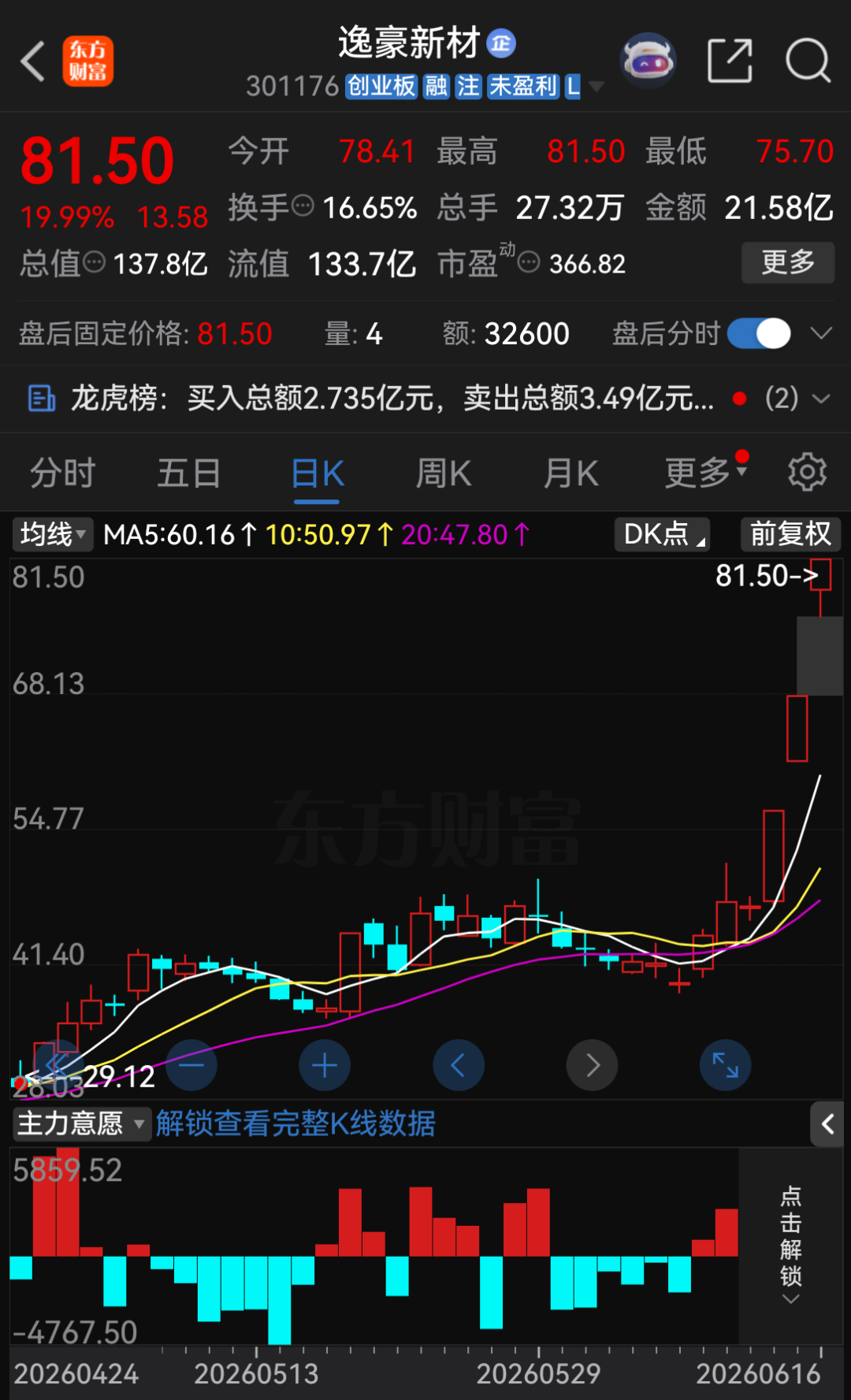
Task: Go back using the top-left arrow
Action: tap(32, 61)
